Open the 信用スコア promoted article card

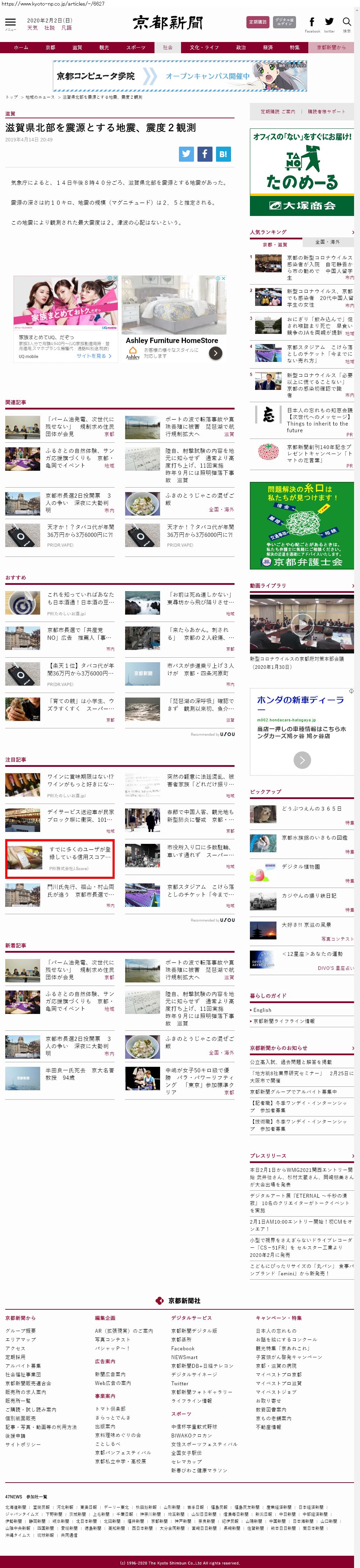click(60, 857)
